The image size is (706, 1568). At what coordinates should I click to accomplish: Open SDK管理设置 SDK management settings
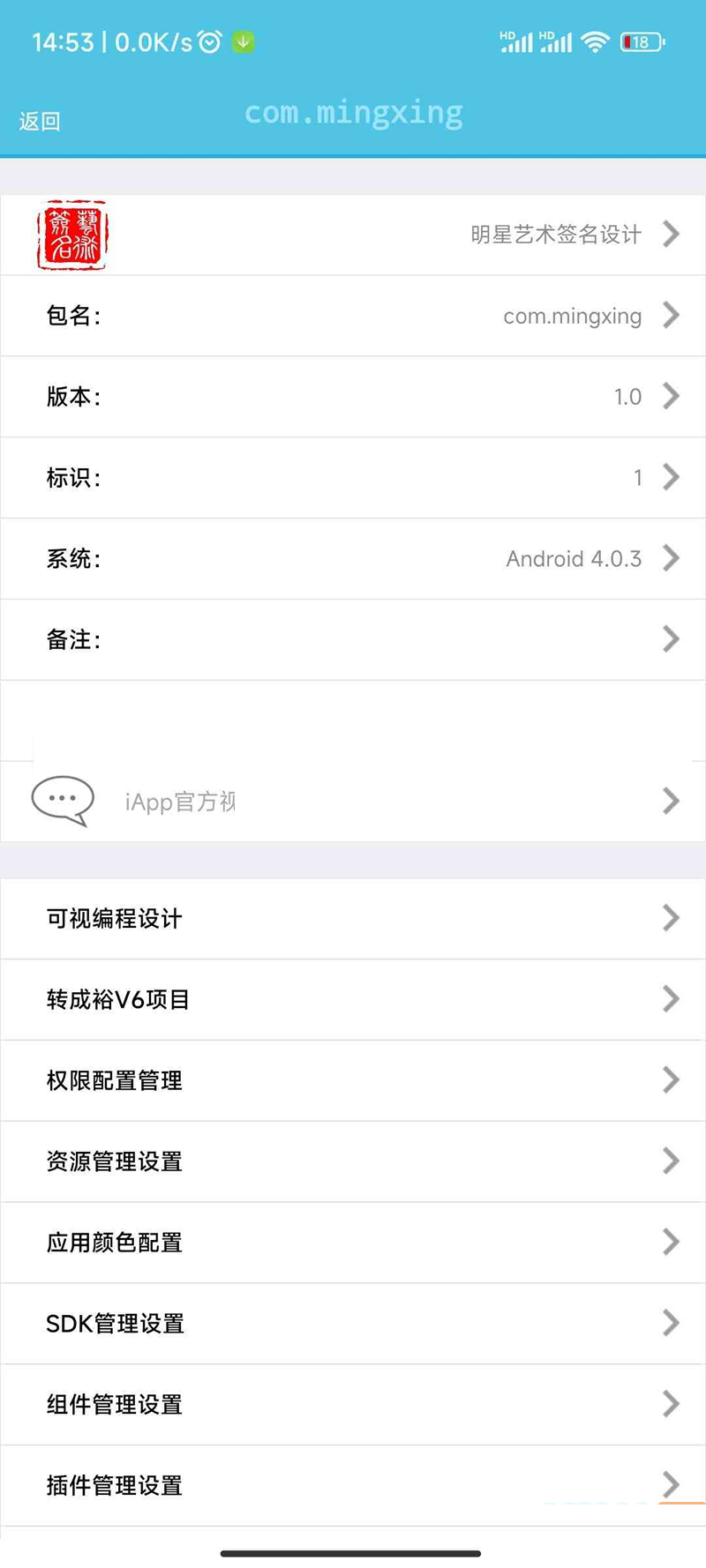353,1323
